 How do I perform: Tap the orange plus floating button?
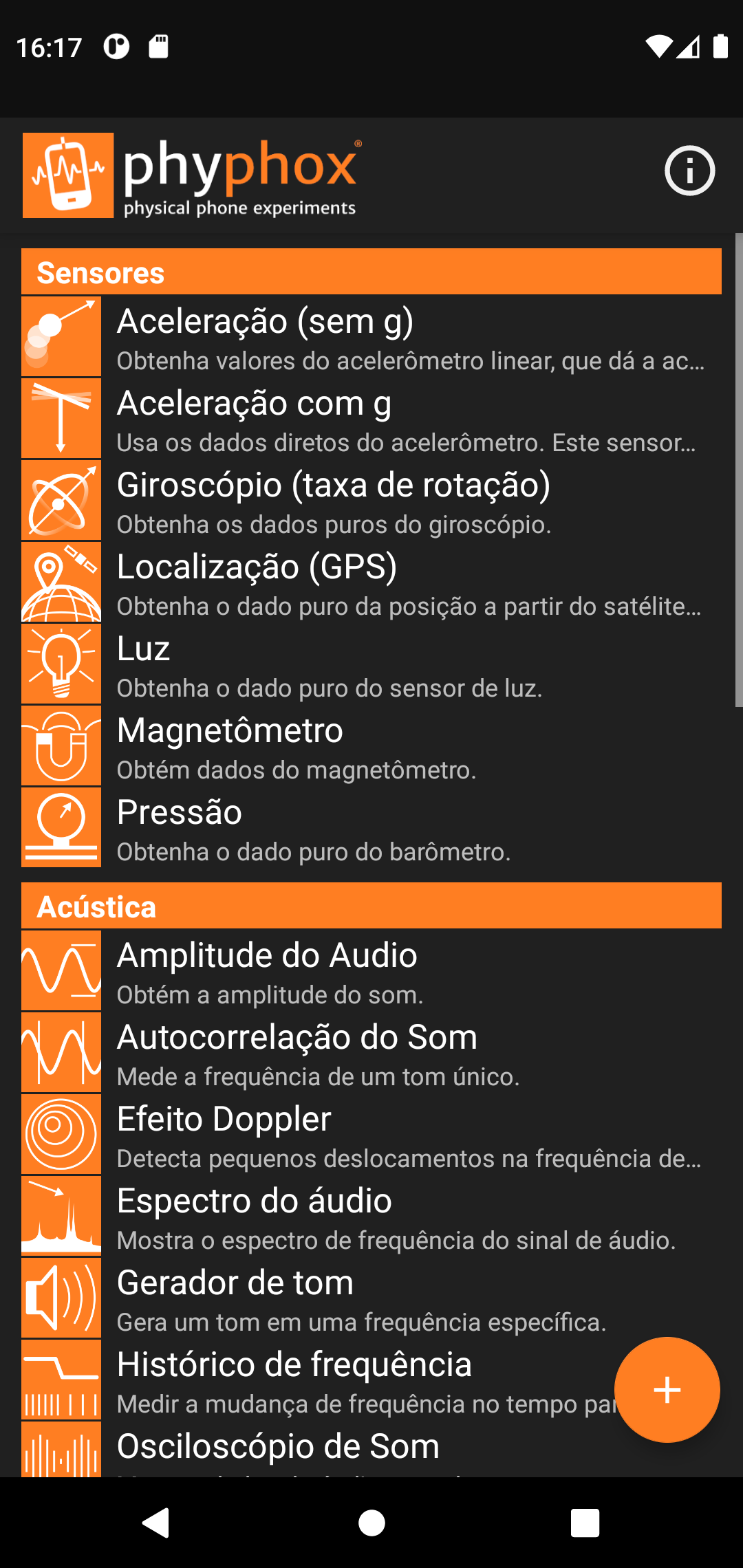667,1390
